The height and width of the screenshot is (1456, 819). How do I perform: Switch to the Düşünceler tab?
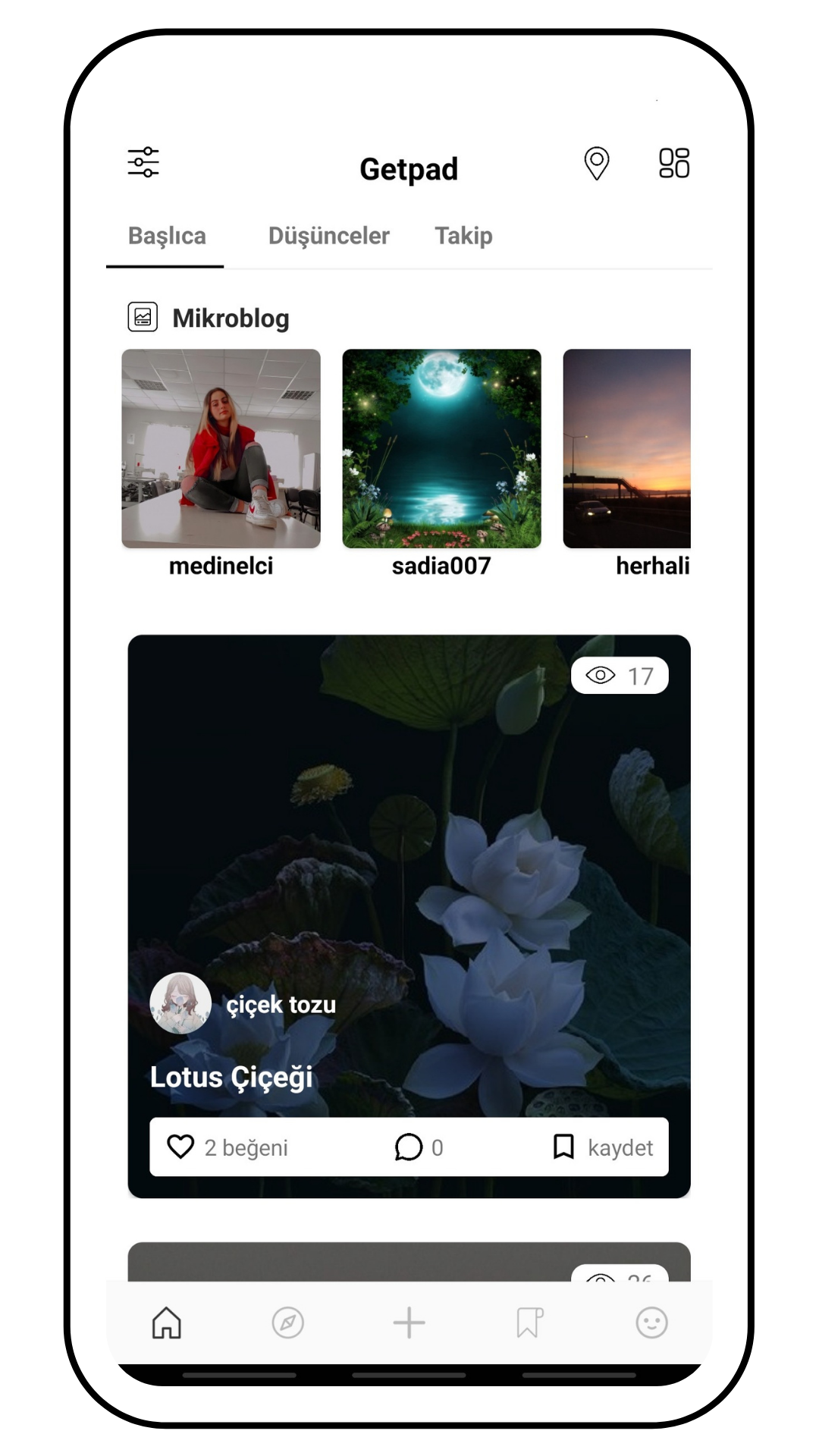coord(328,236)
